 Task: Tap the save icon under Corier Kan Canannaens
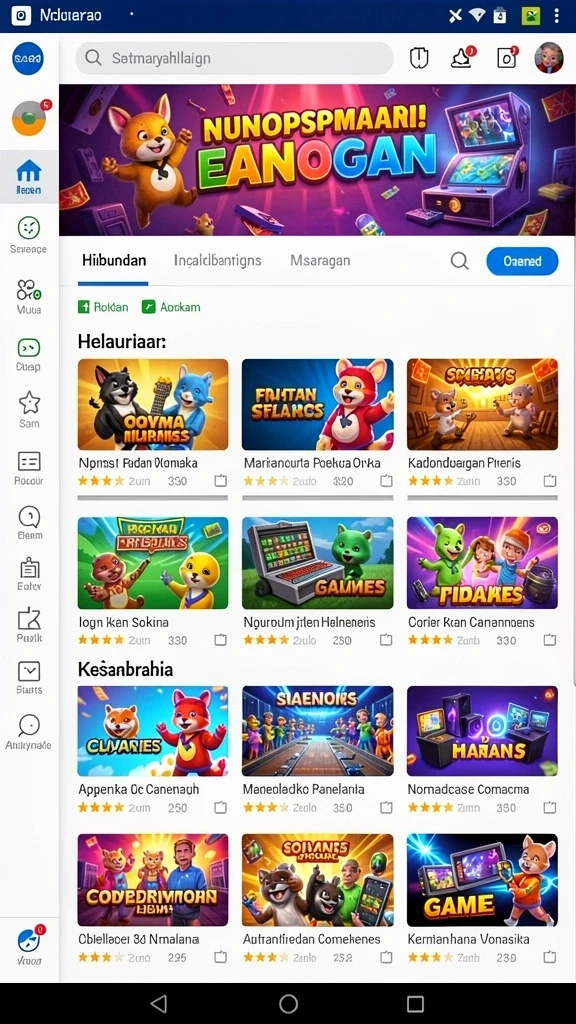[550, 640]
